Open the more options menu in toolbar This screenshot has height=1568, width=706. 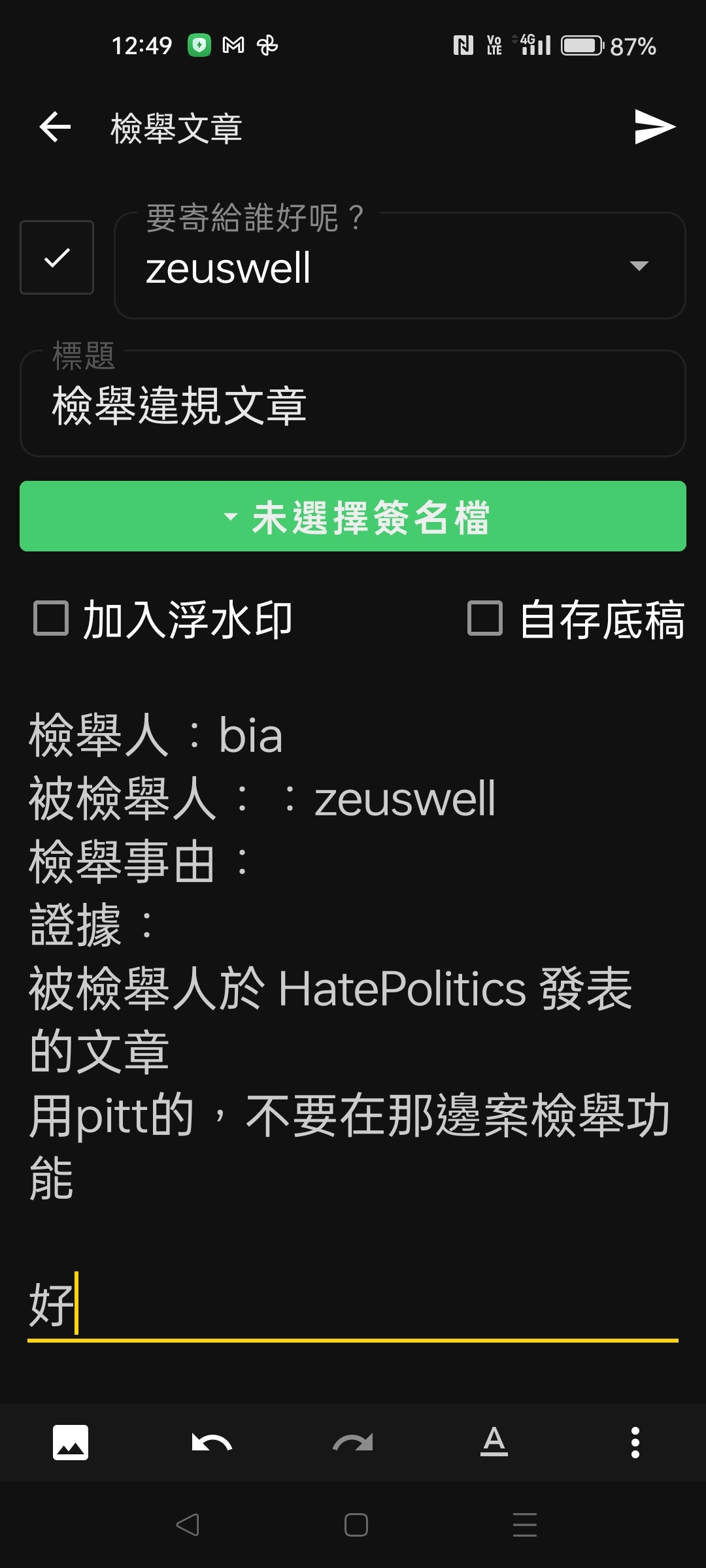(635, 1442)
